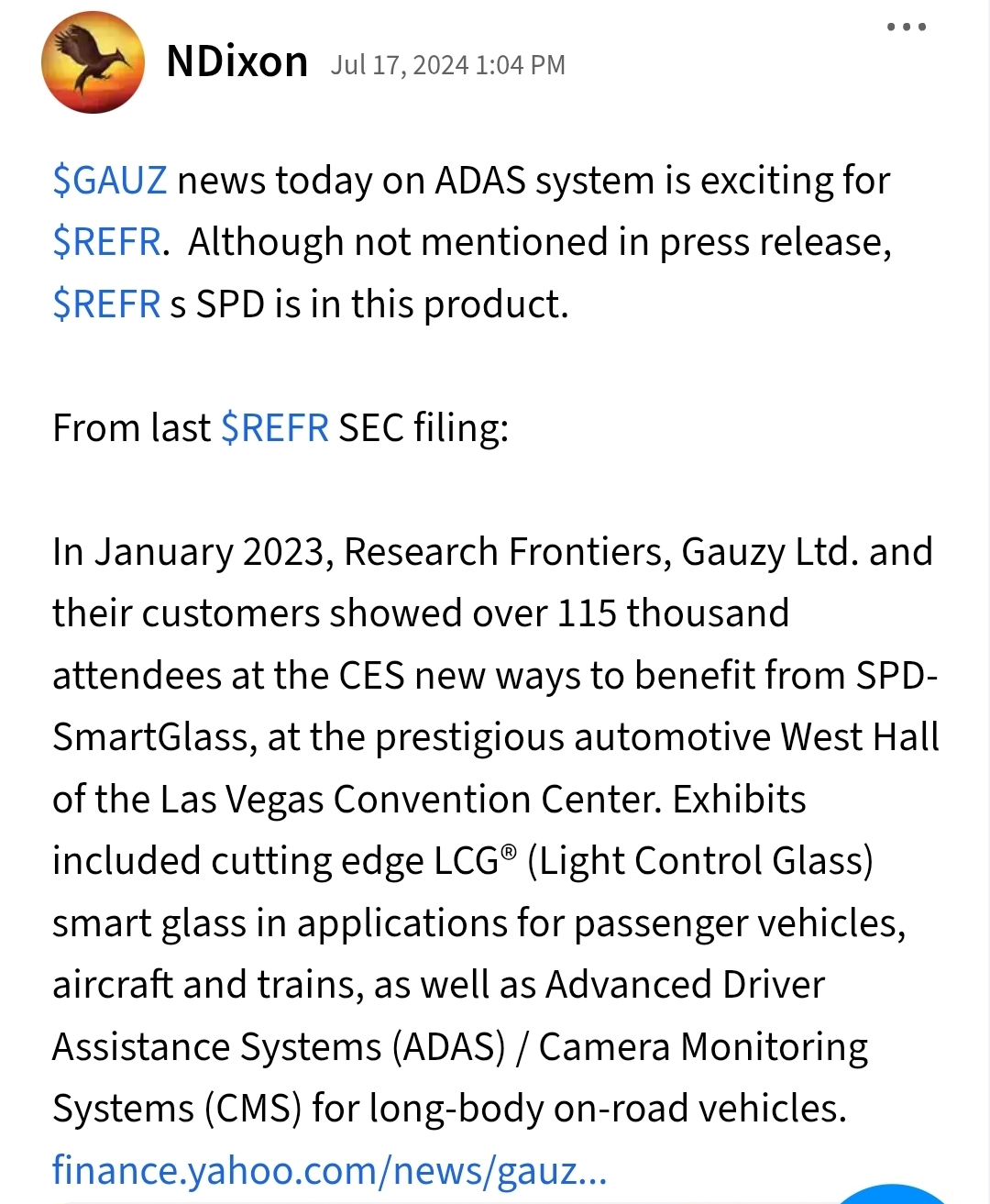Open the three-dot overflow menu

pyautogui.click(x=906, y=27)
